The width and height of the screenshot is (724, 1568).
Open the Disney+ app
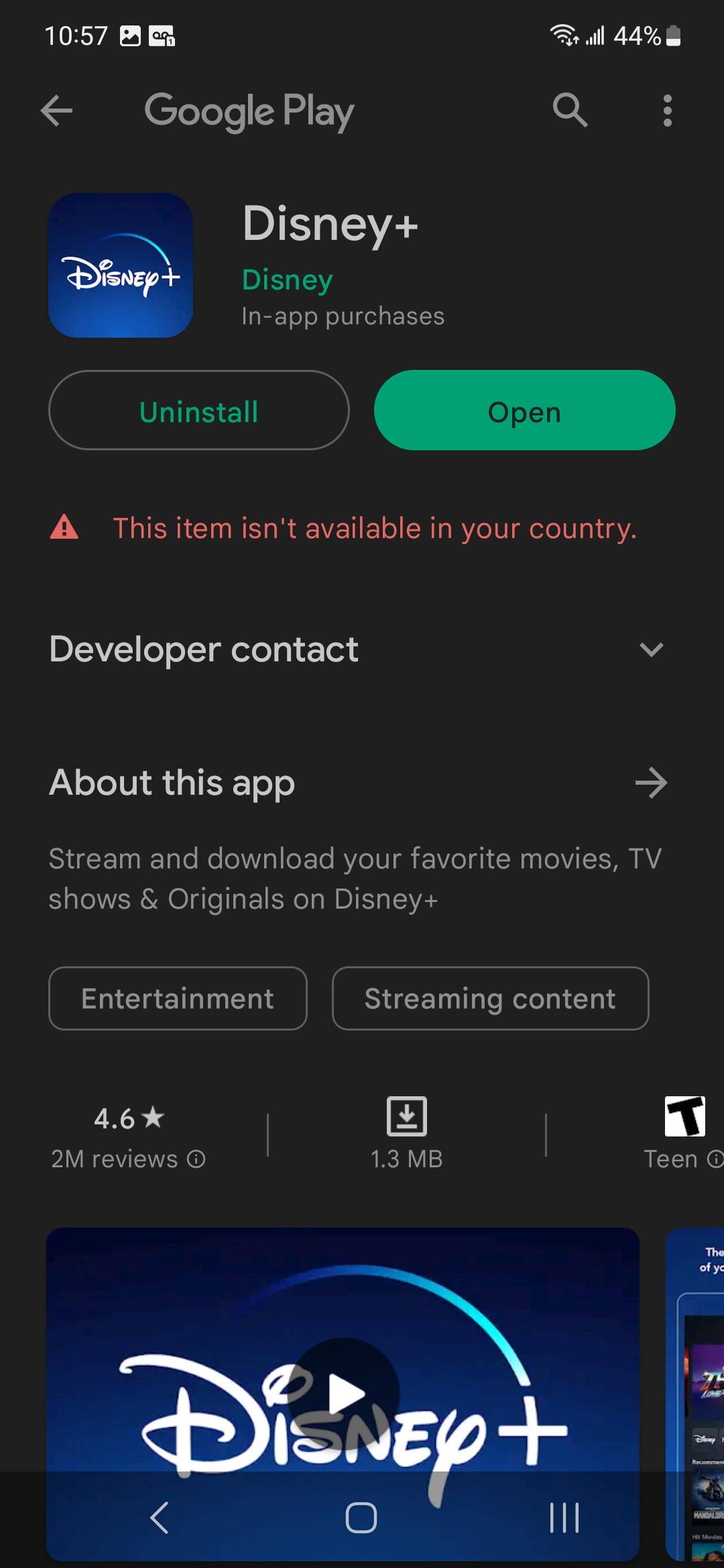[x=524, y=411]
